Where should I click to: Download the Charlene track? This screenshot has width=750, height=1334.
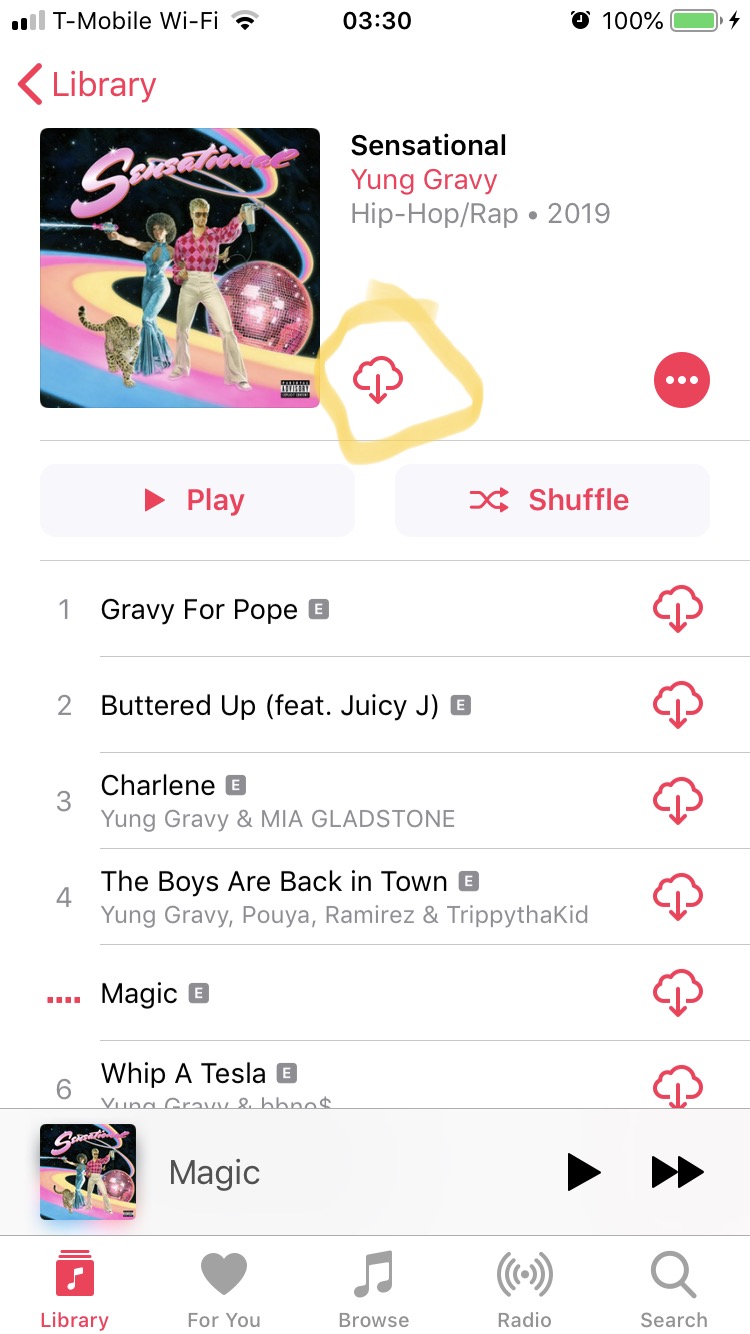click(677, 800)
